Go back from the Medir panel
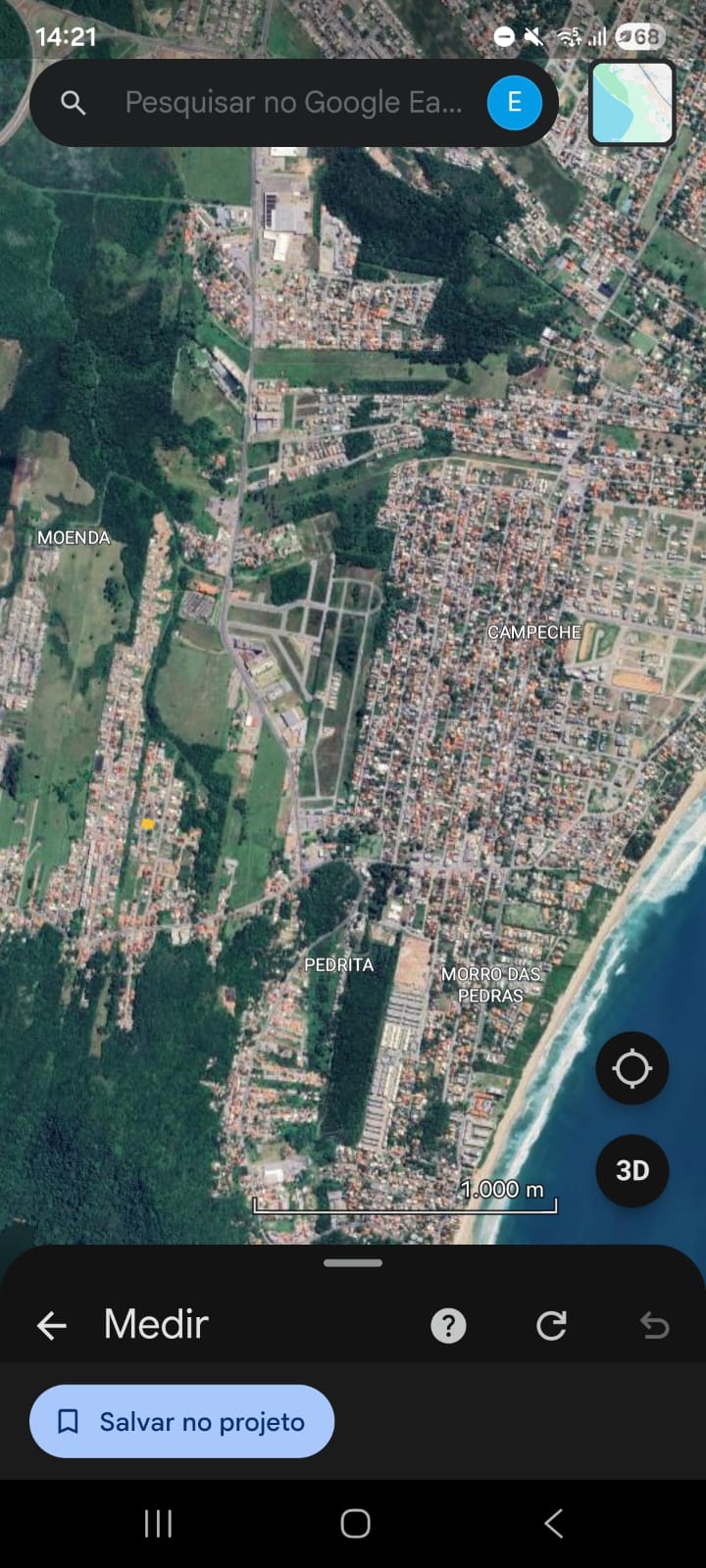The width and height of the screenshot is (706, 1568). pos(51,1326)
